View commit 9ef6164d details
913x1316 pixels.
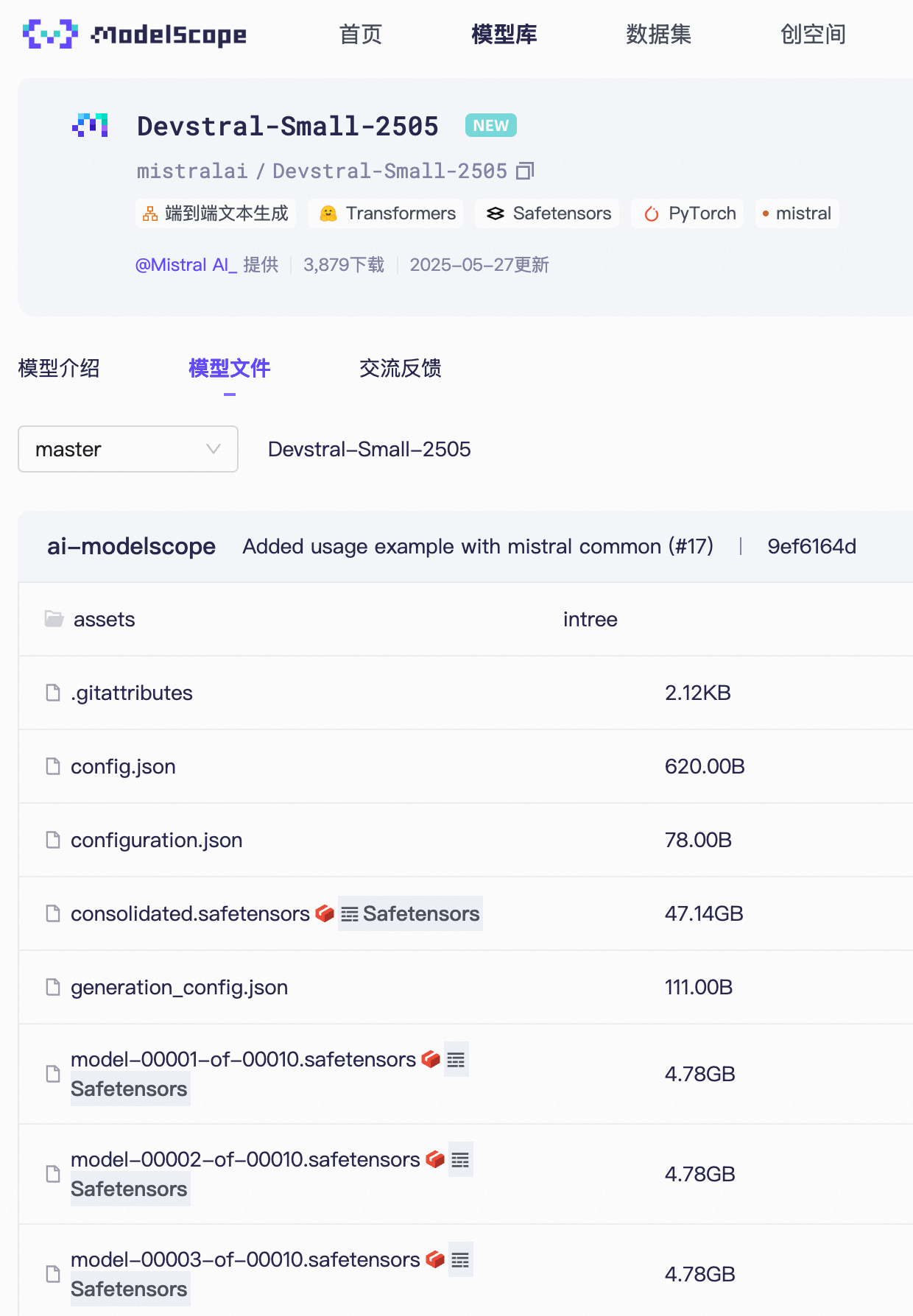click(x=811, y=547)
